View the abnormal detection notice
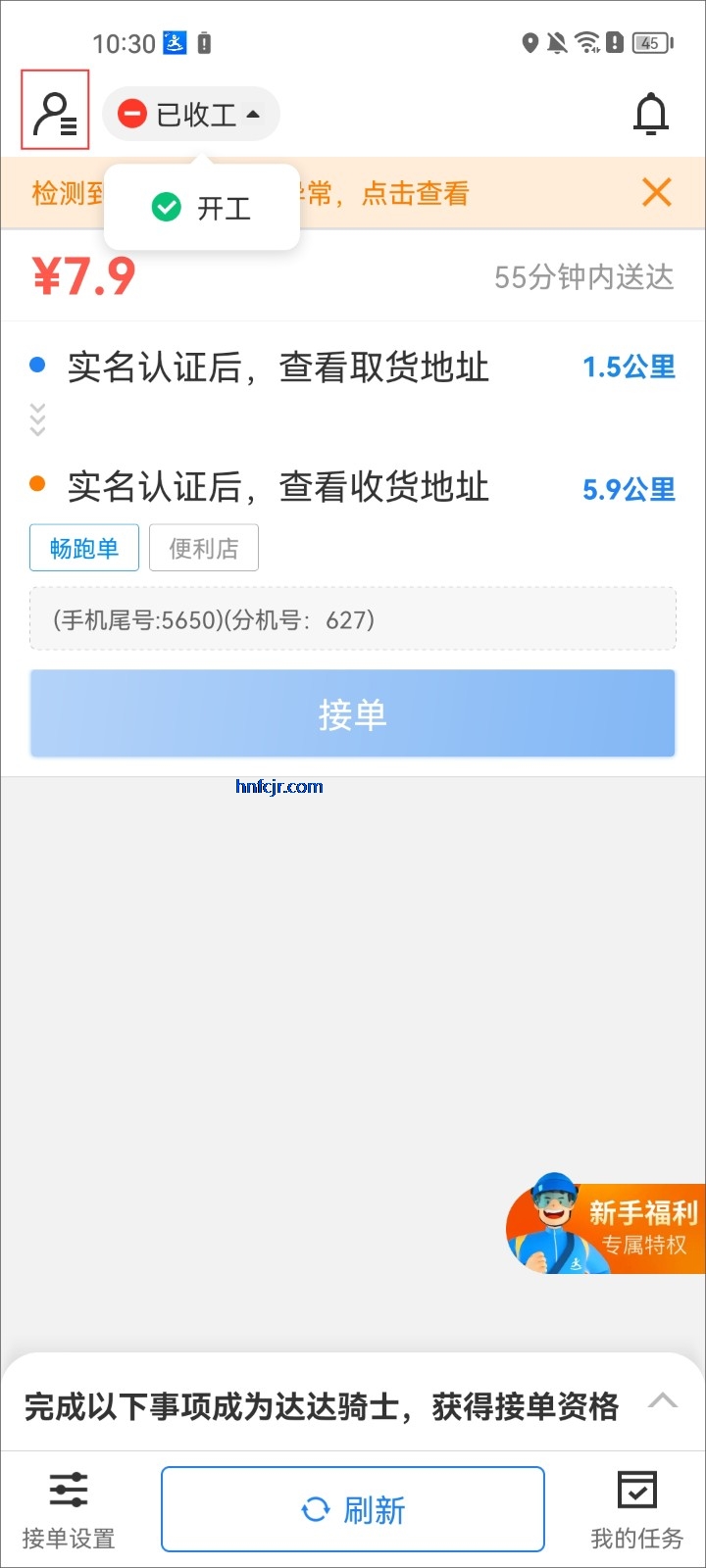The width and height of the screenshot is (706, 1568). click(412, 193)
